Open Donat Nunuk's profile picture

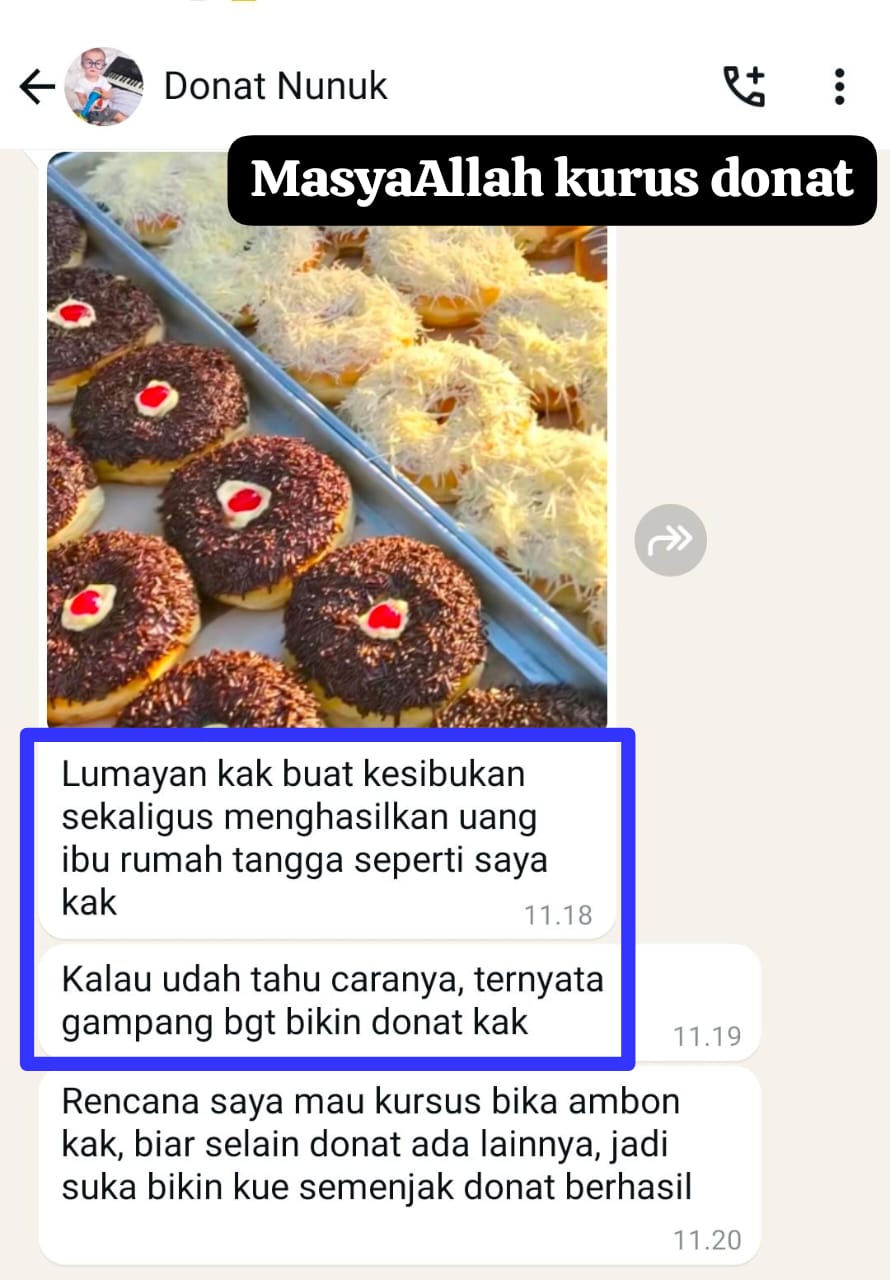(104, 87)
